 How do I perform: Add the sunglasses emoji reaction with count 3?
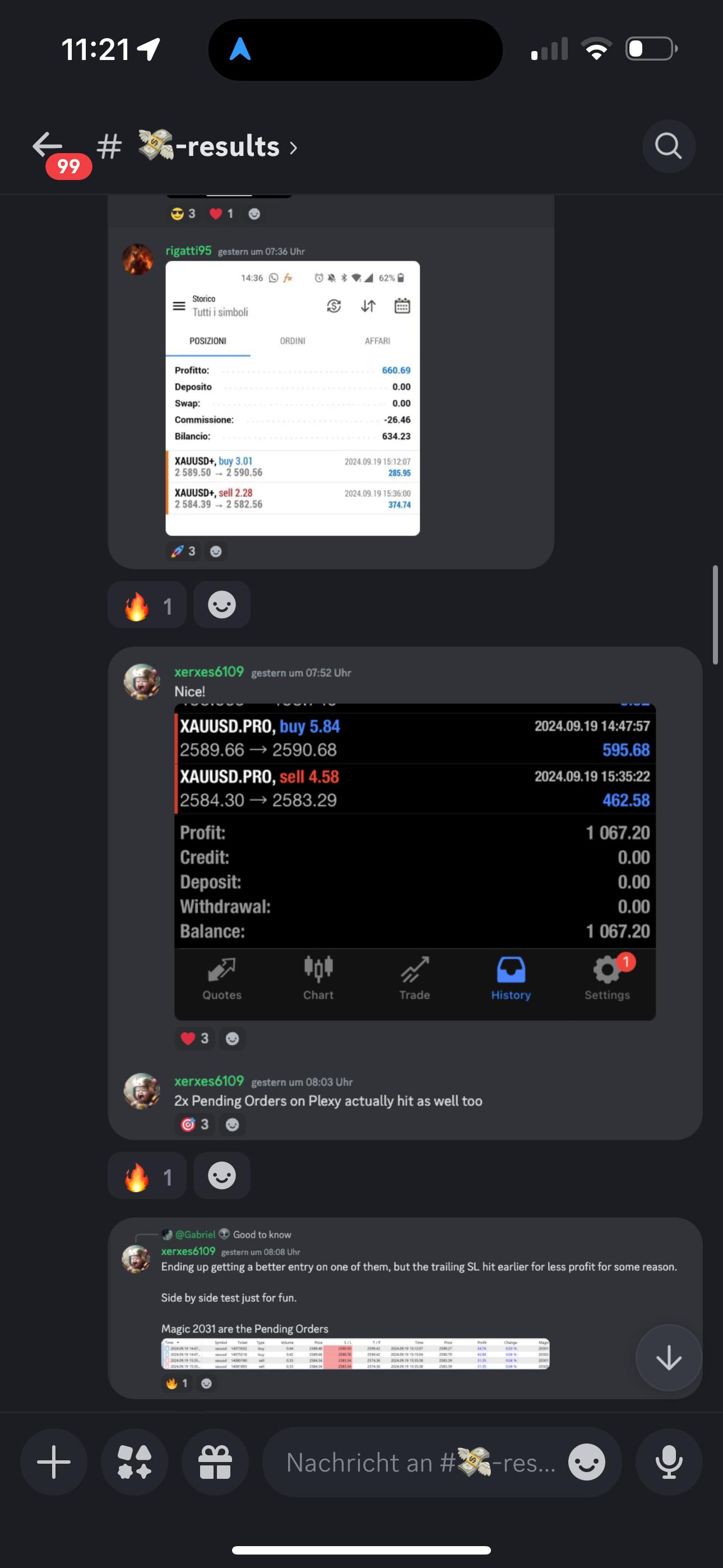point(183,214)
